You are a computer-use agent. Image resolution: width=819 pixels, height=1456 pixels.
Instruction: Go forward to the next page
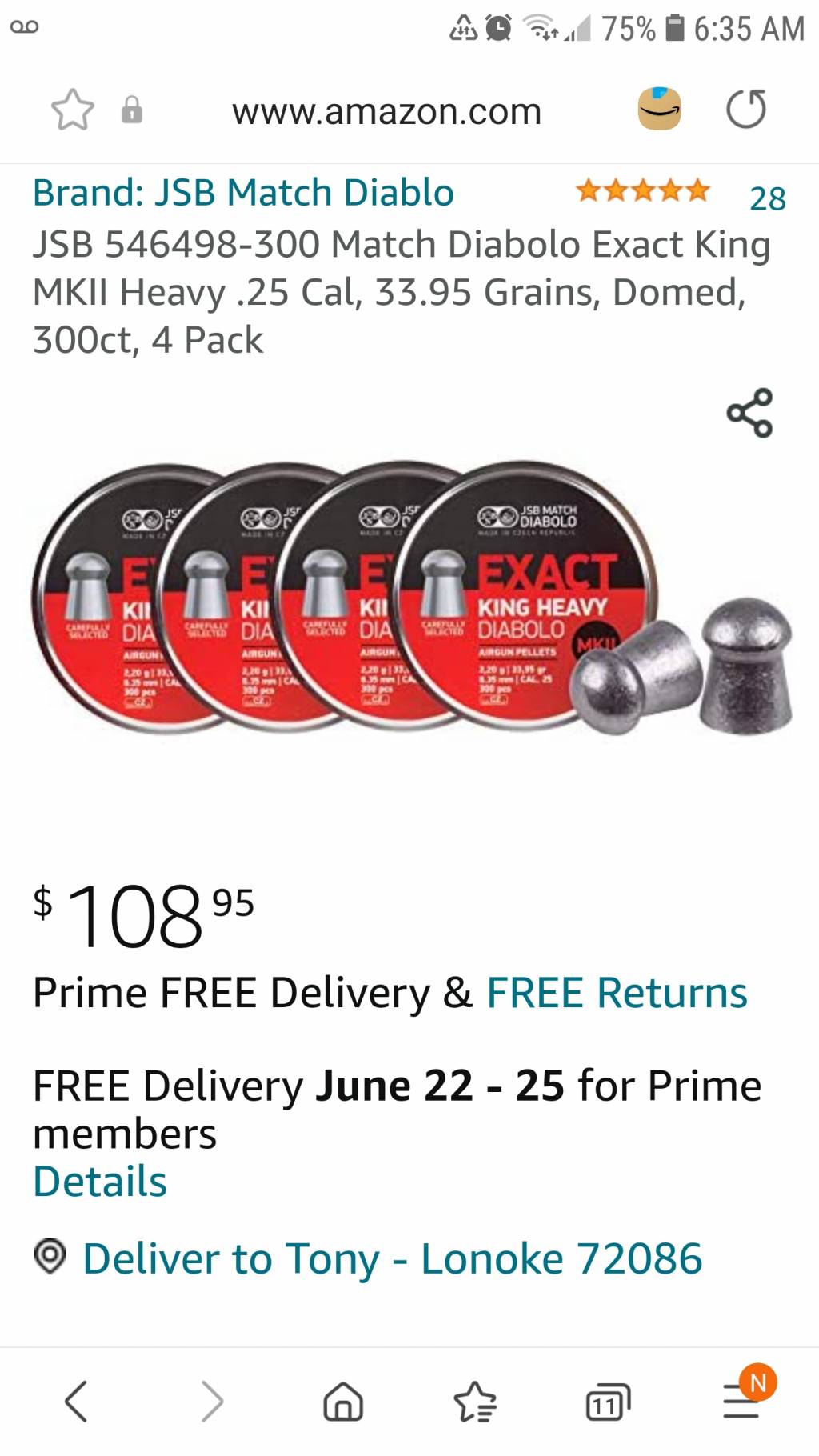tap(211, 1402)
